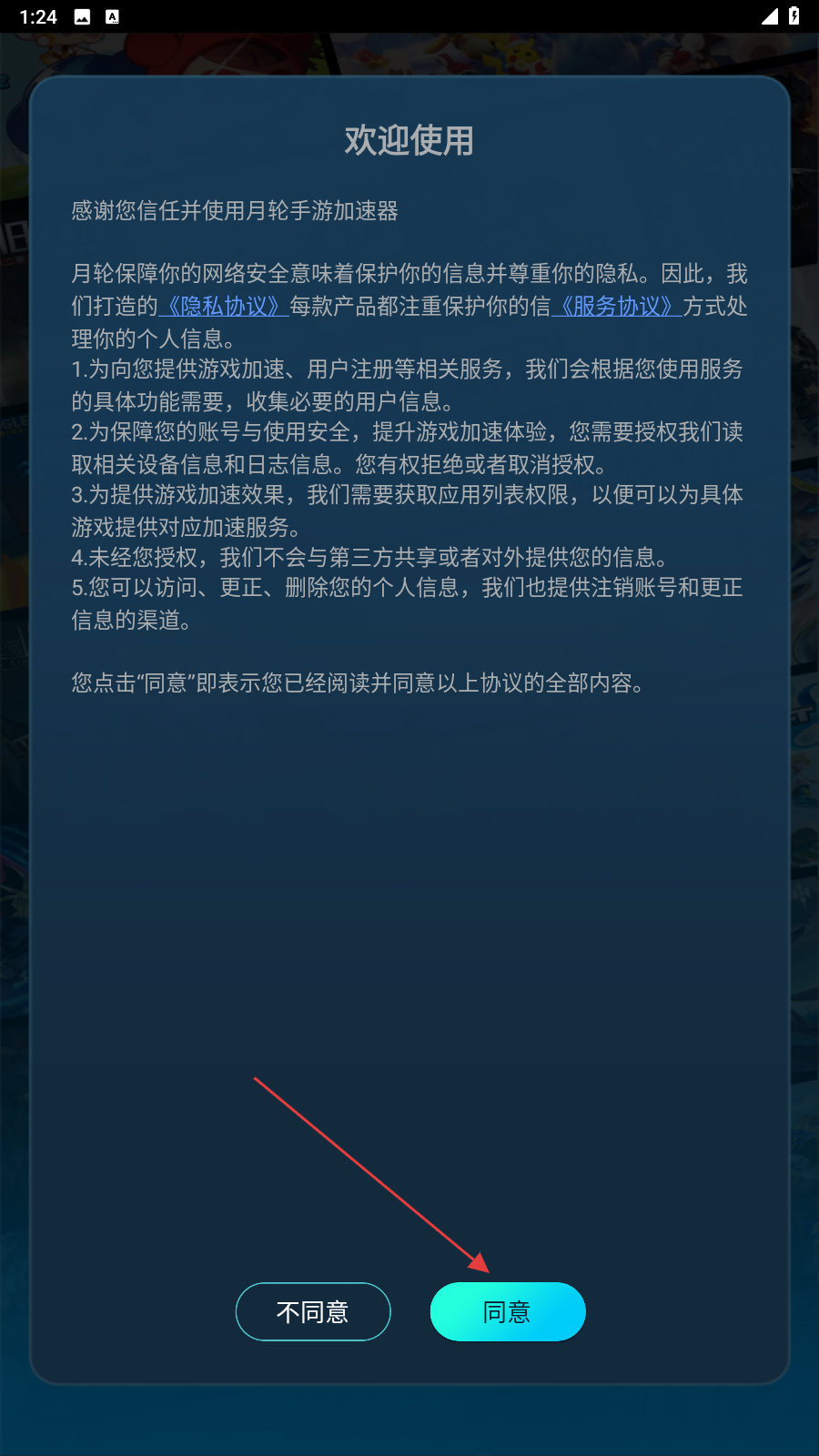Viewport: 819px width, 1456px height.
Task: Tap the 同意 button to accept
Action: 507,1311
